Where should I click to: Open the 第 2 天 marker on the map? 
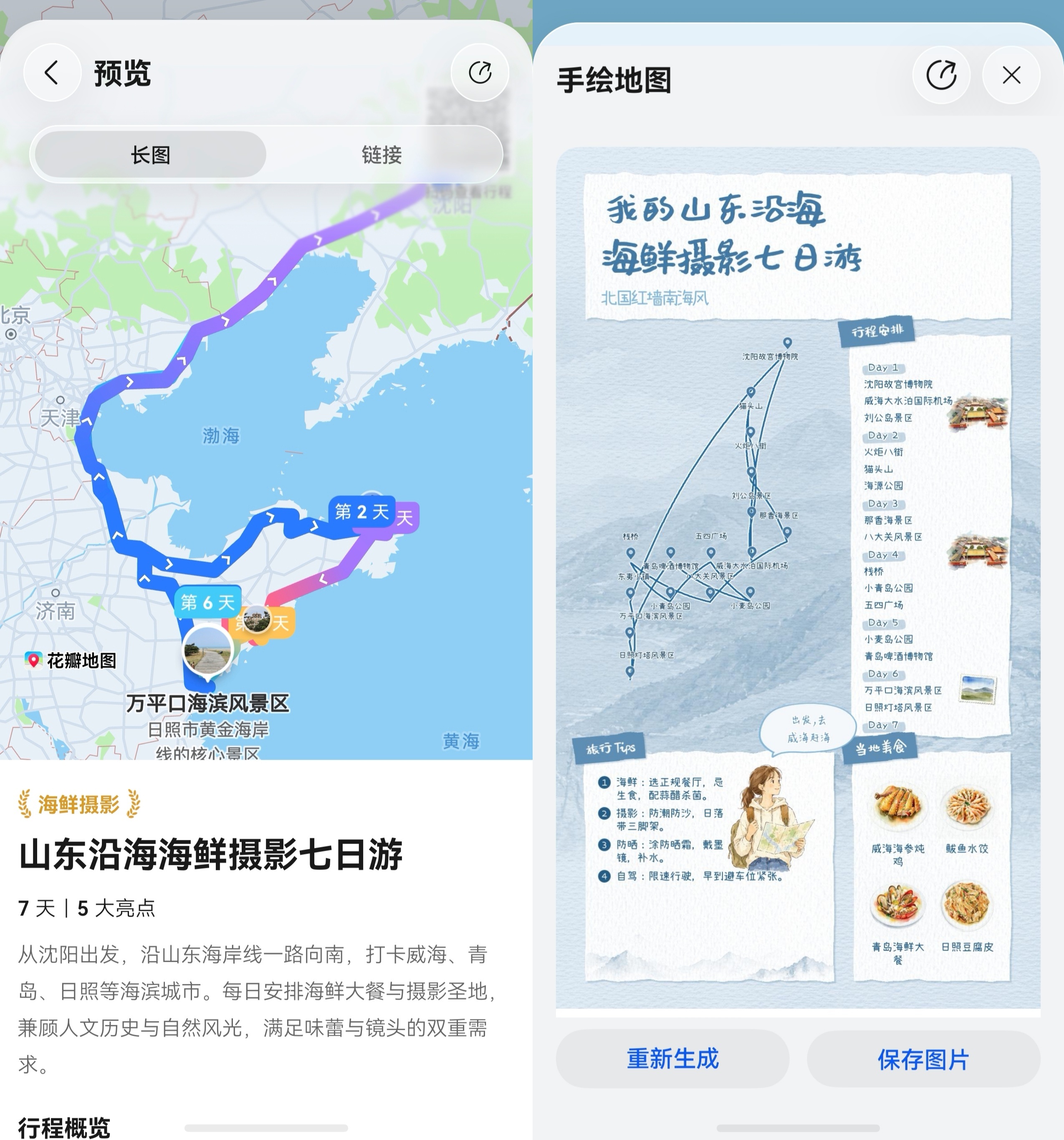362,511
